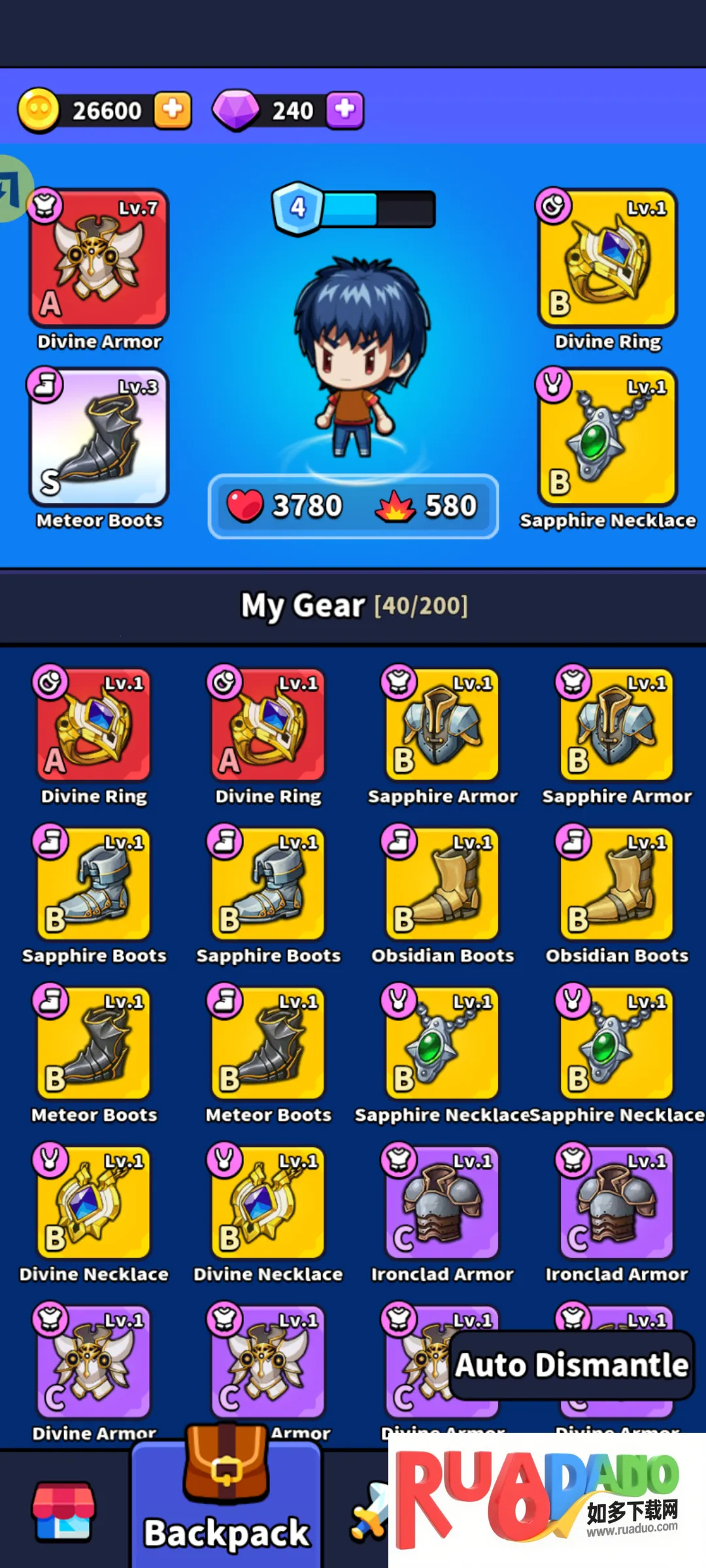
Task: Open the equipped Divine Armor Lv.7
Action: (99, 259)
